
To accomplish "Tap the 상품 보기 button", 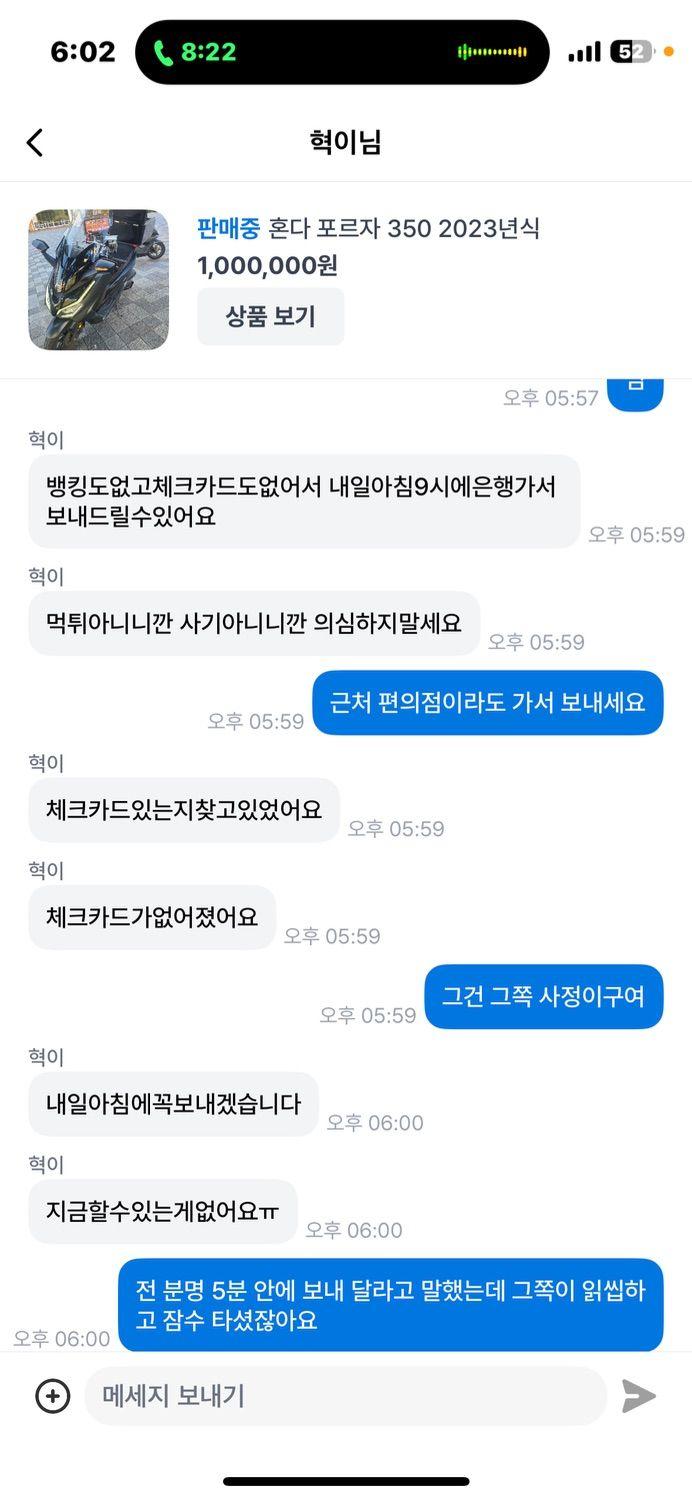I will (x=270, y=317).
